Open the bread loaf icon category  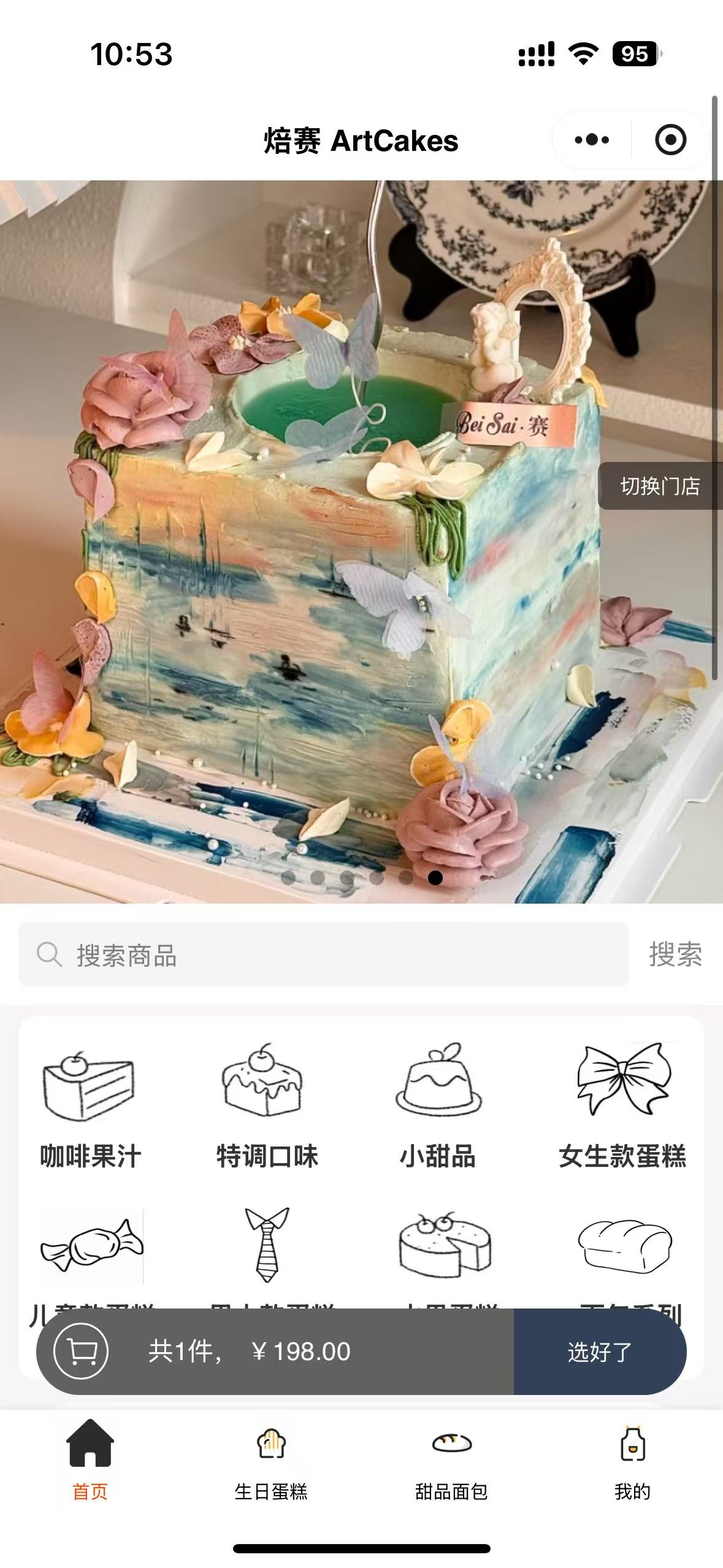[625, 1245]
